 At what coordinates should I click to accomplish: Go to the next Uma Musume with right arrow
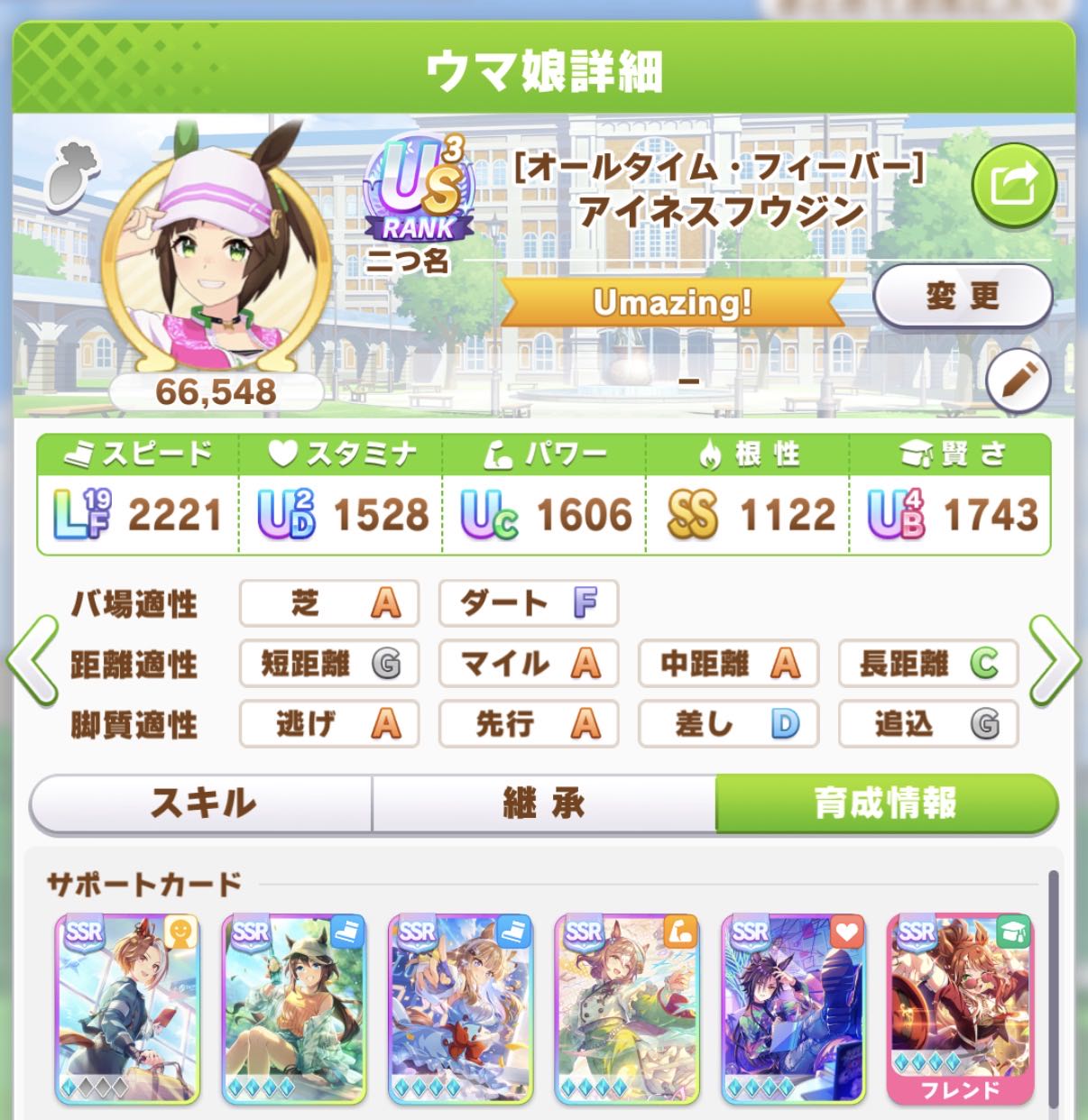pos(1055,663)
